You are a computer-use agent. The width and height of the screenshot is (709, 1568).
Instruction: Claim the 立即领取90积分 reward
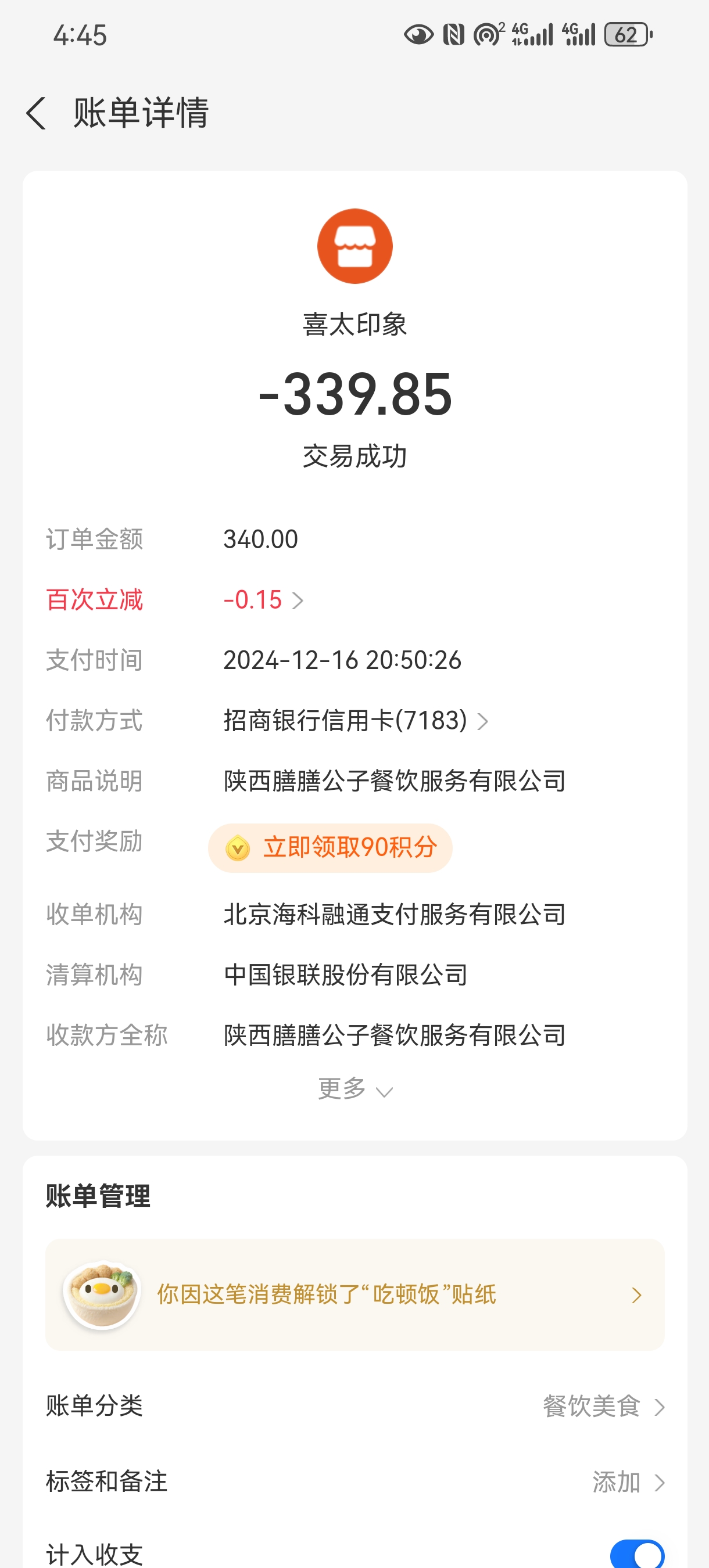click(x=330, y=848)
